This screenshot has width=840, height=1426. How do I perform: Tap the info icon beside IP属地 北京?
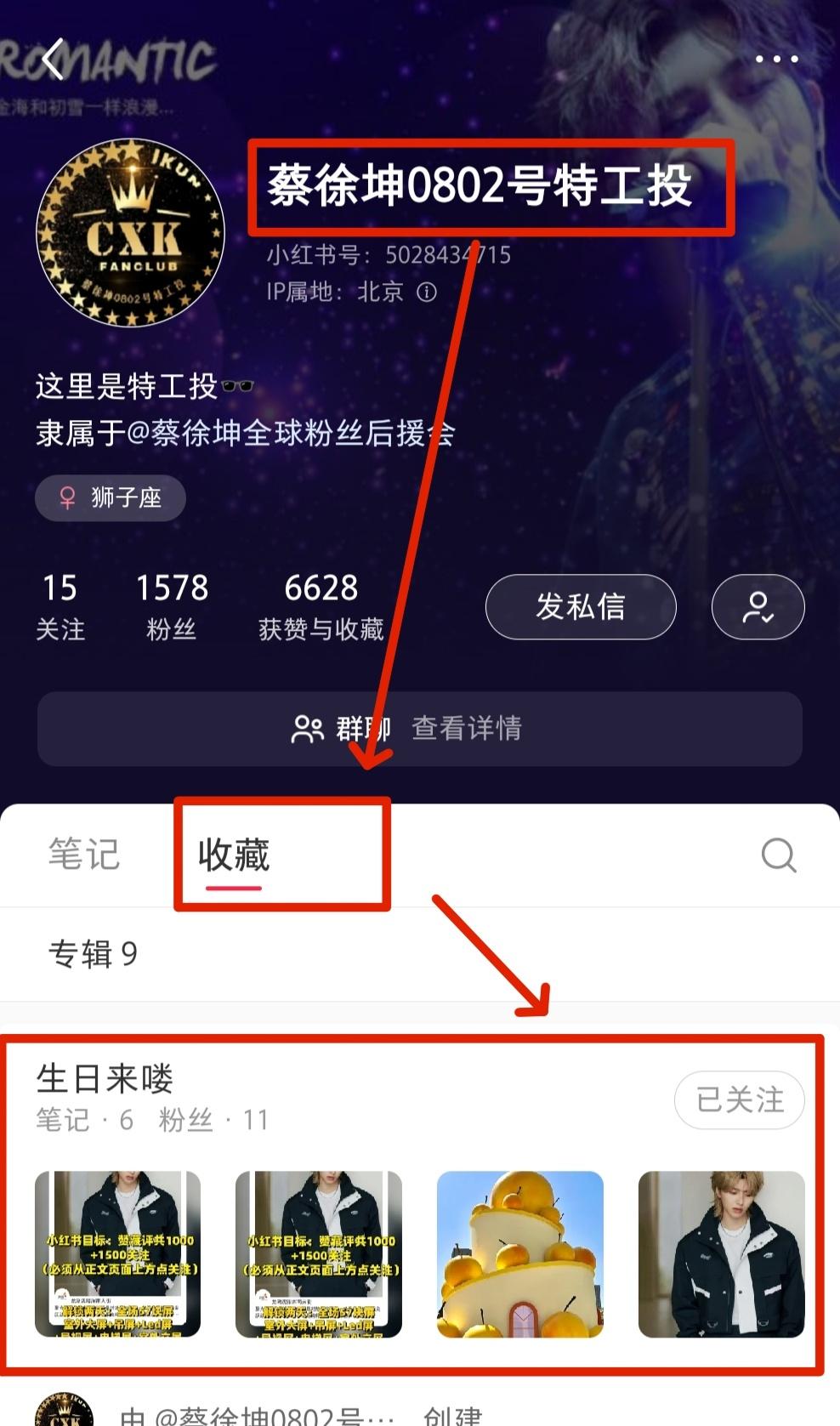427,293
